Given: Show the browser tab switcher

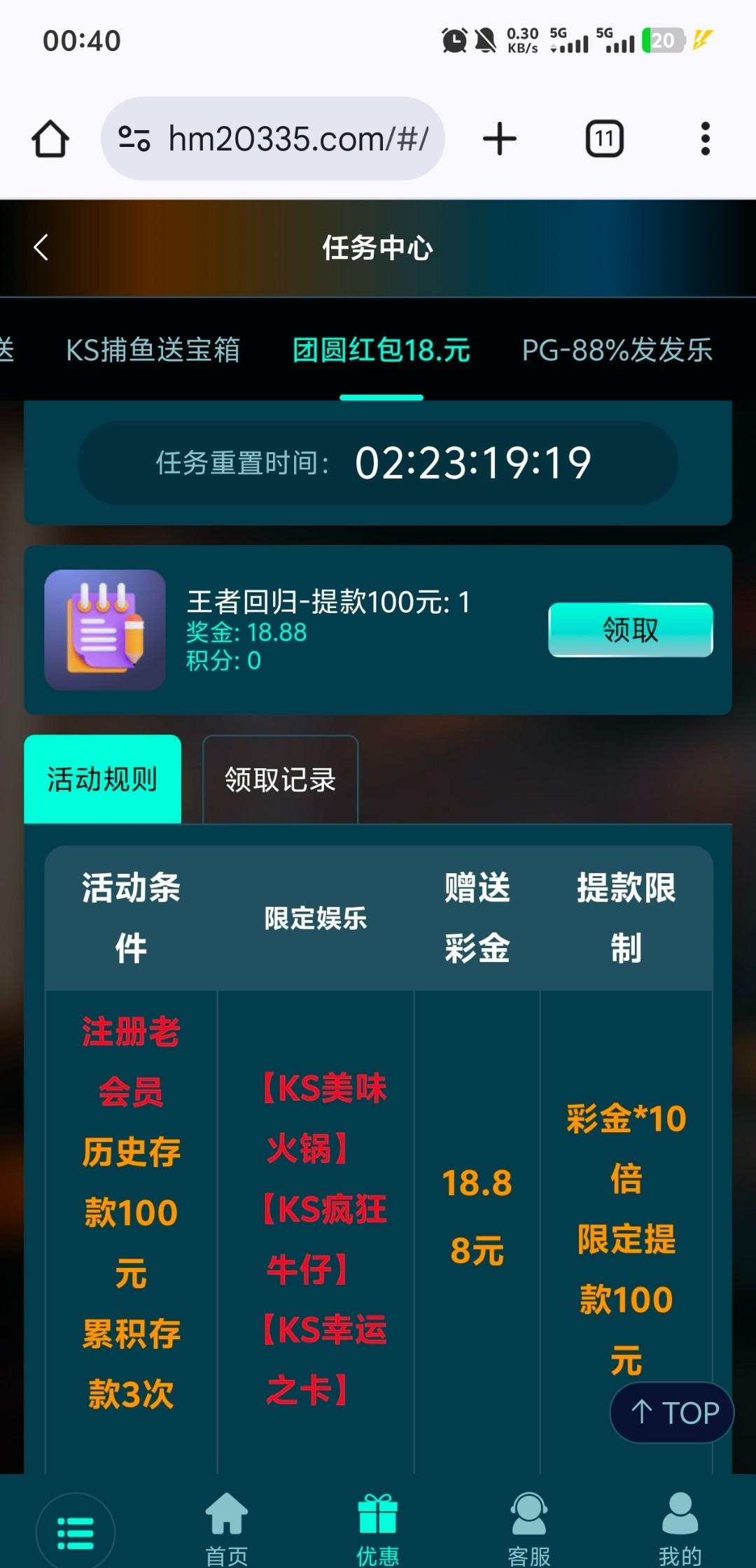Looking at the screenshot, I should [x=605, y=139].
